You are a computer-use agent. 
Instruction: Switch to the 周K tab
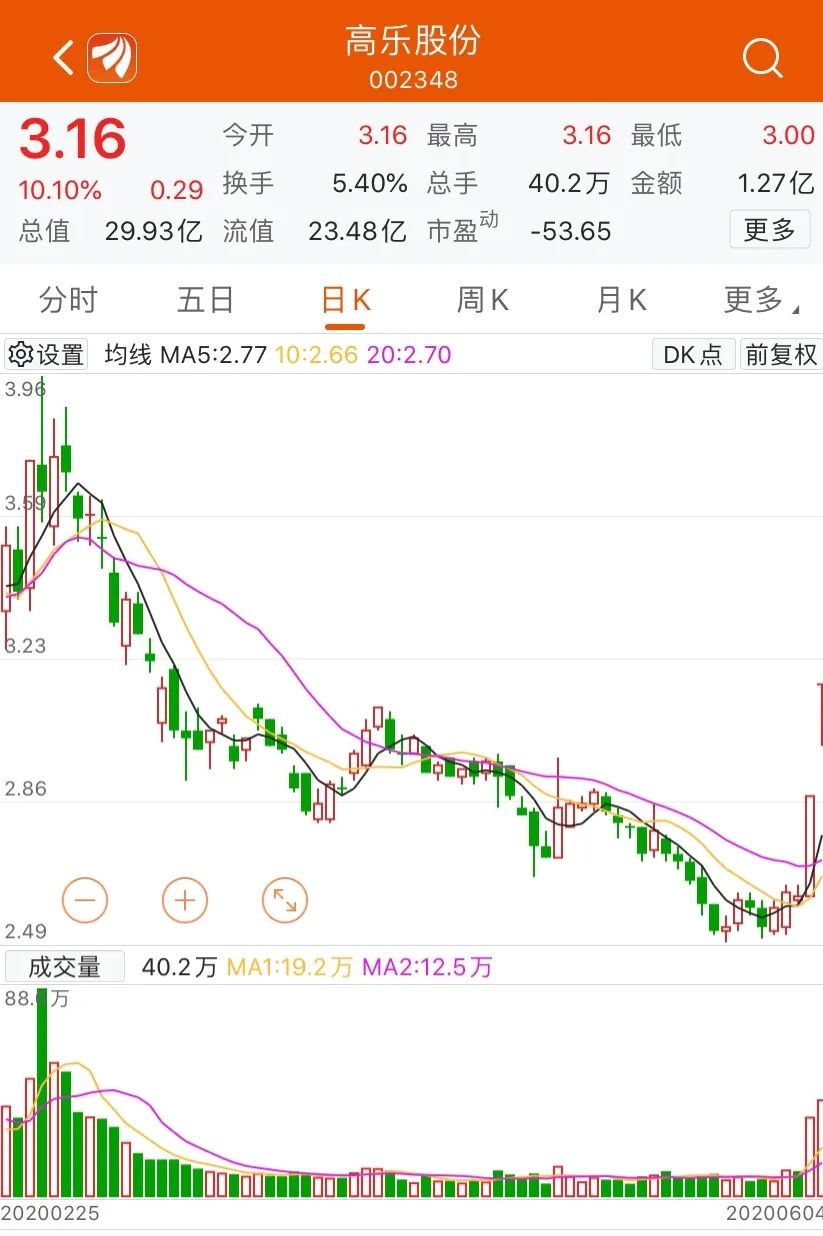click(x=483, y=299)
